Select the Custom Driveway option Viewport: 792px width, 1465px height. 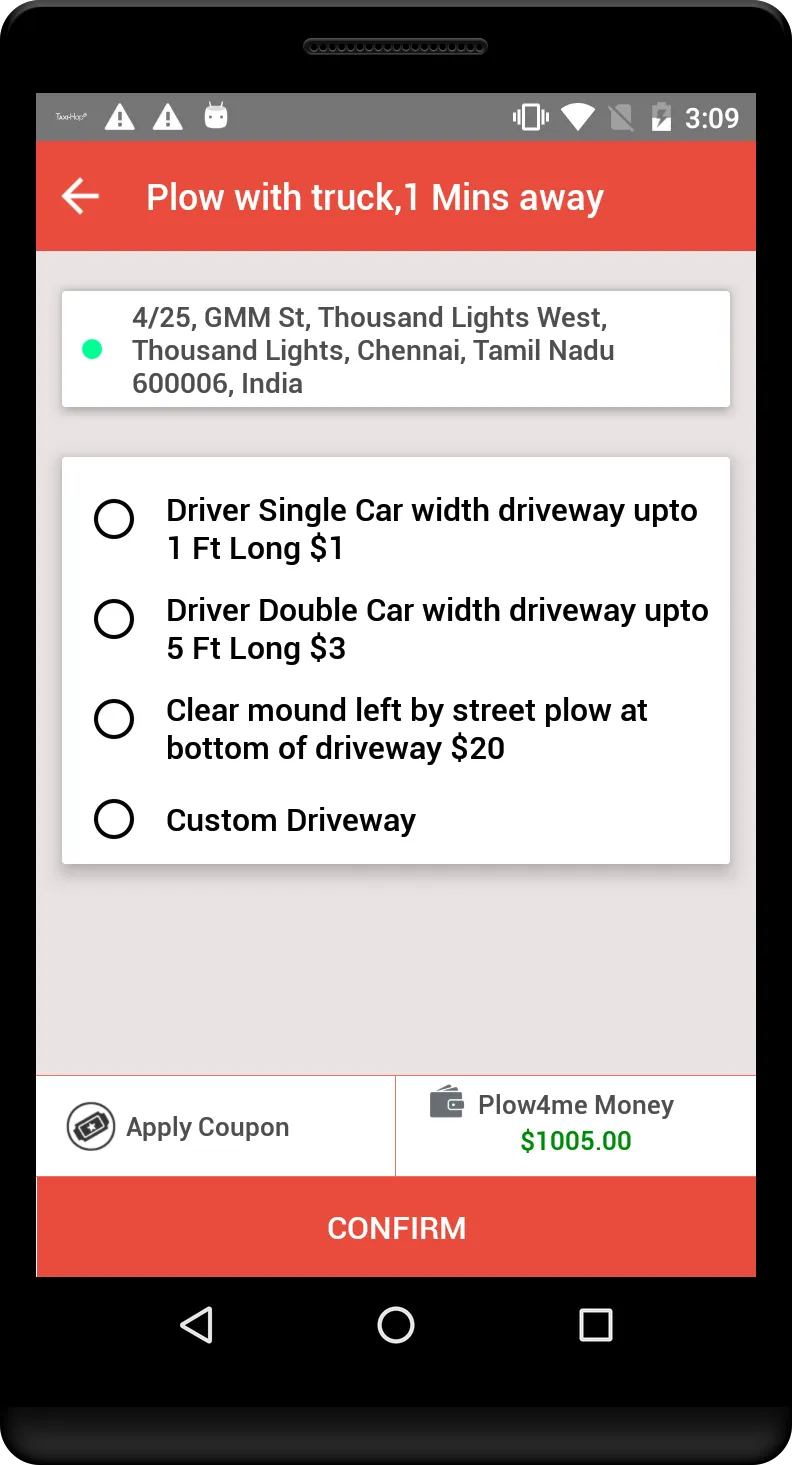pyautogui.click(x=114, y=819)
